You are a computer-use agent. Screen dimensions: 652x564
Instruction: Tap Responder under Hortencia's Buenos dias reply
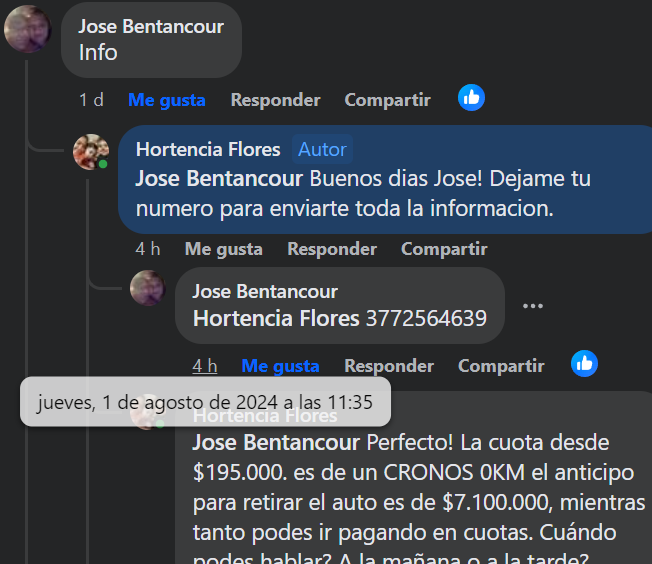coord(332,249)
